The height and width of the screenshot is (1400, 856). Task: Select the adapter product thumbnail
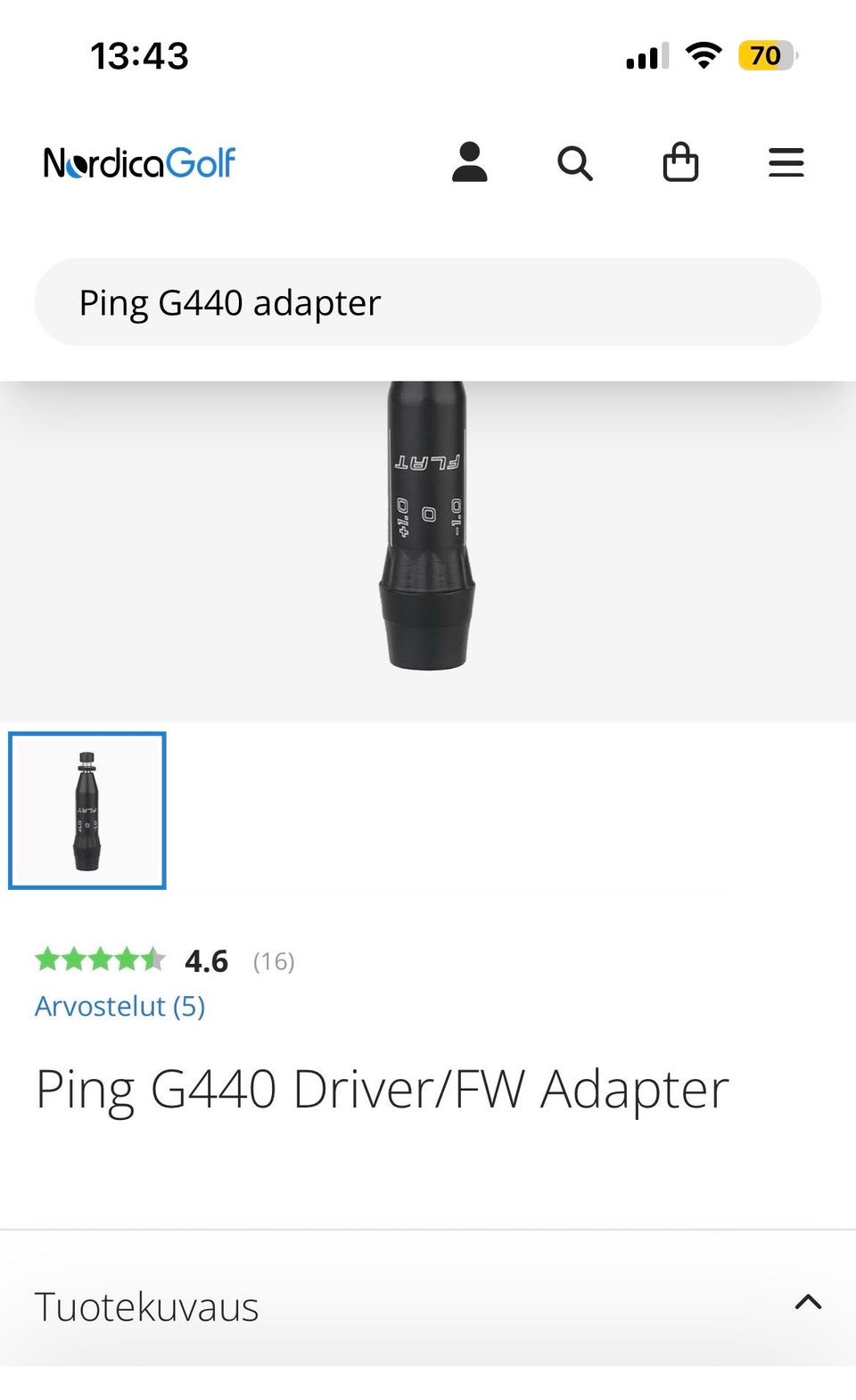click(x=87, y=811)
